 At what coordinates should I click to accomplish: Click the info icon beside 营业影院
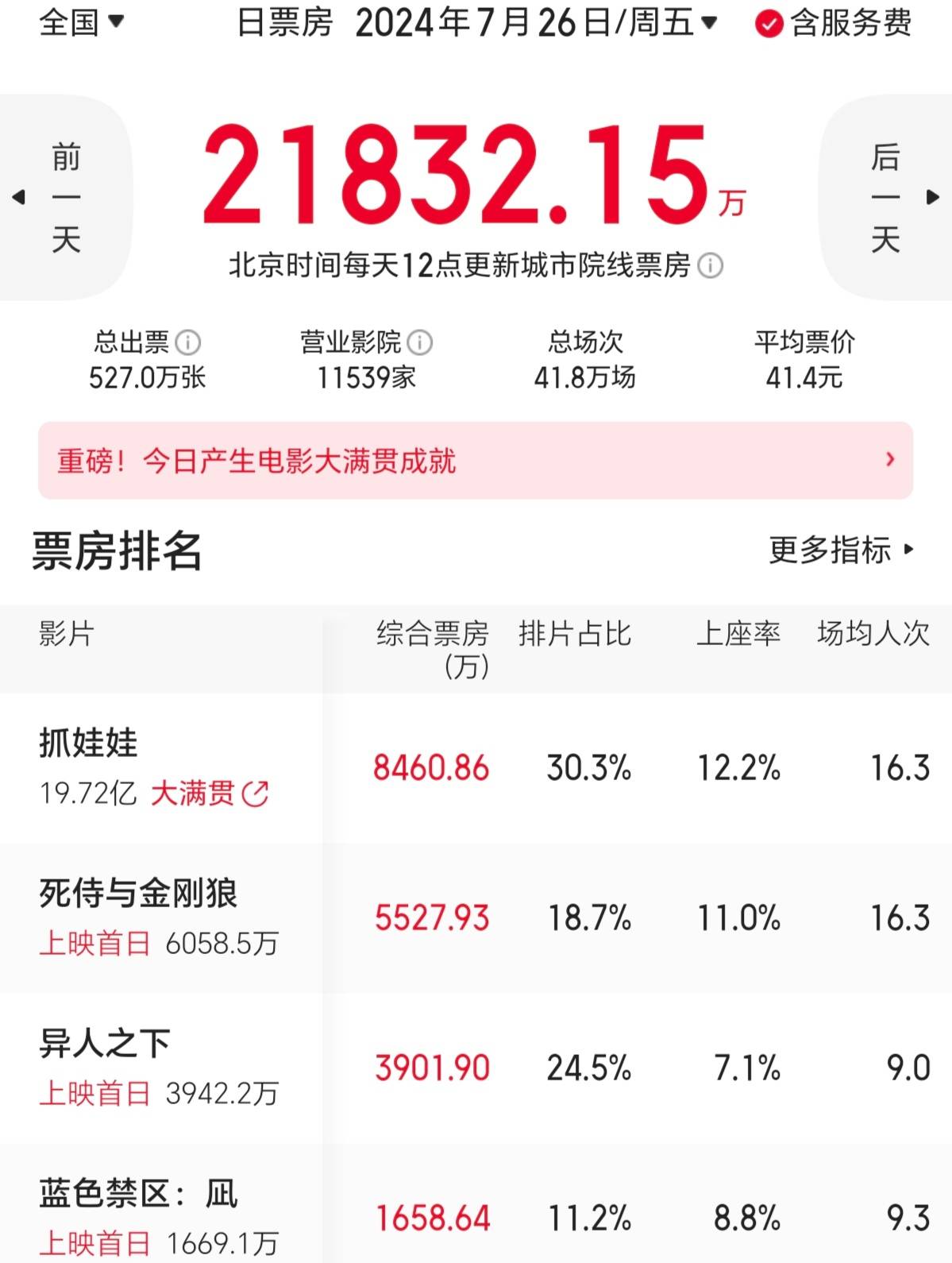point(421,342)
